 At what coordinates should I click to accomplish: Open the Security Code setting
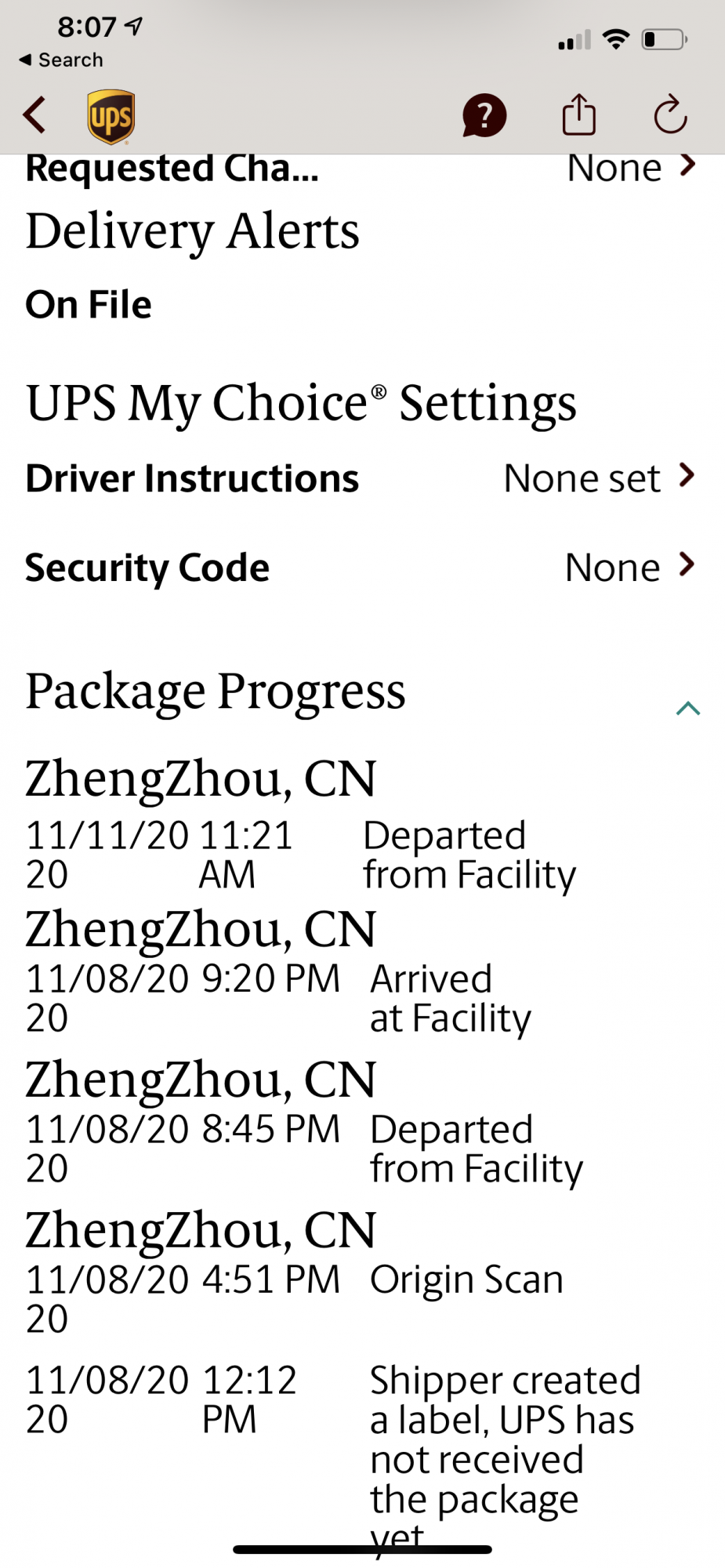[x=361, y=567]
